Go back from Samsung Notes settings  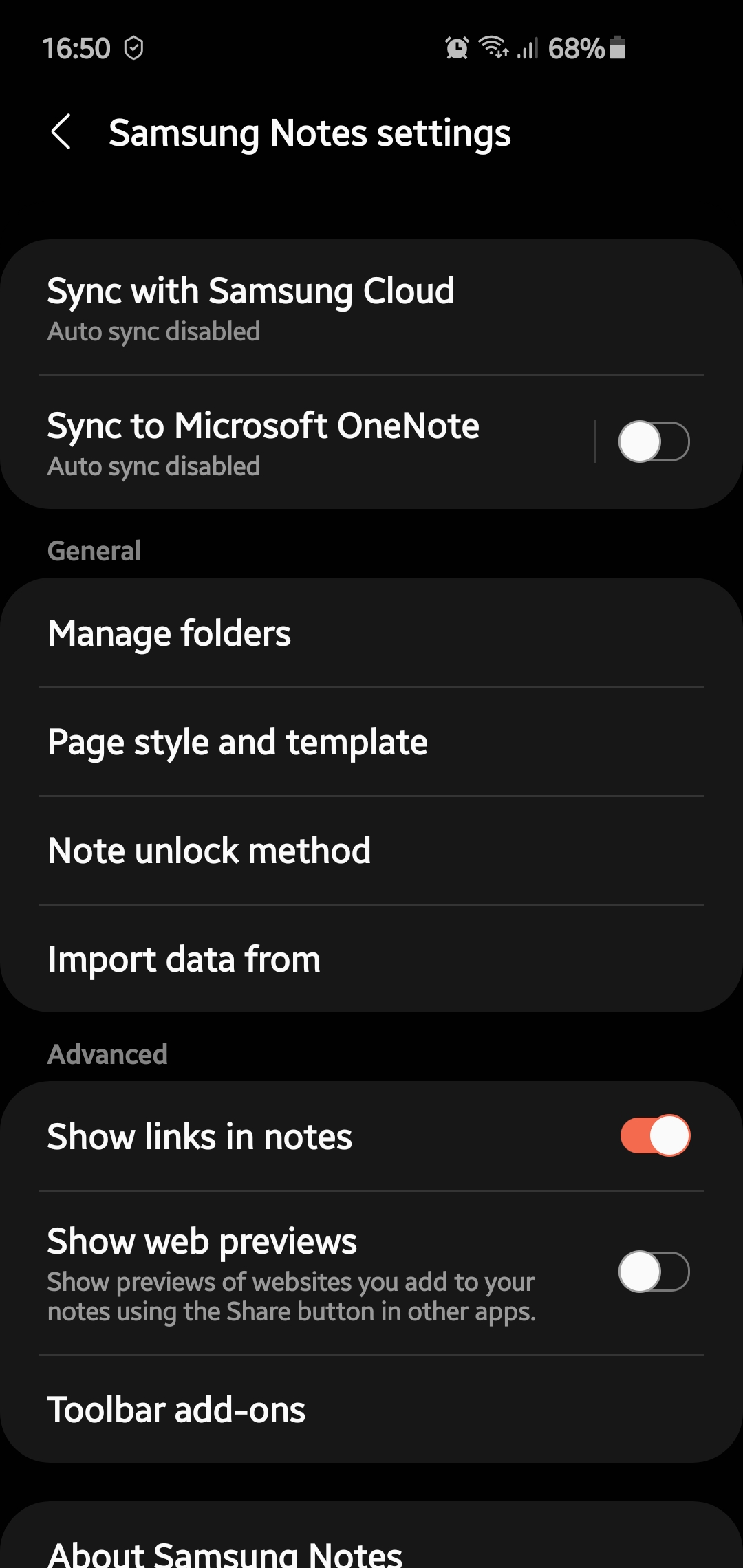coord(61,132)
